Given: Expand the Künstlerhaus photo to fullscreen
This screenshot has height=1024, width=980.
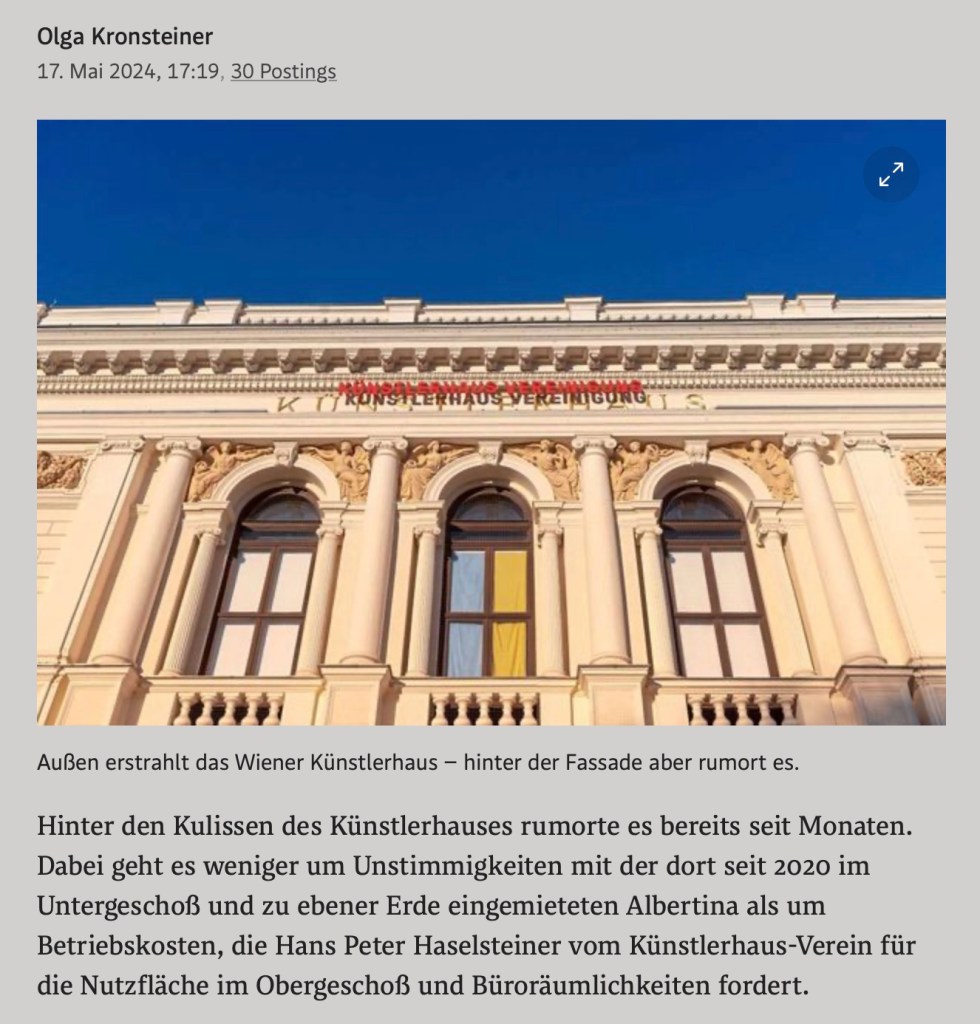Looking at the screenshot, I should [890, 175].
